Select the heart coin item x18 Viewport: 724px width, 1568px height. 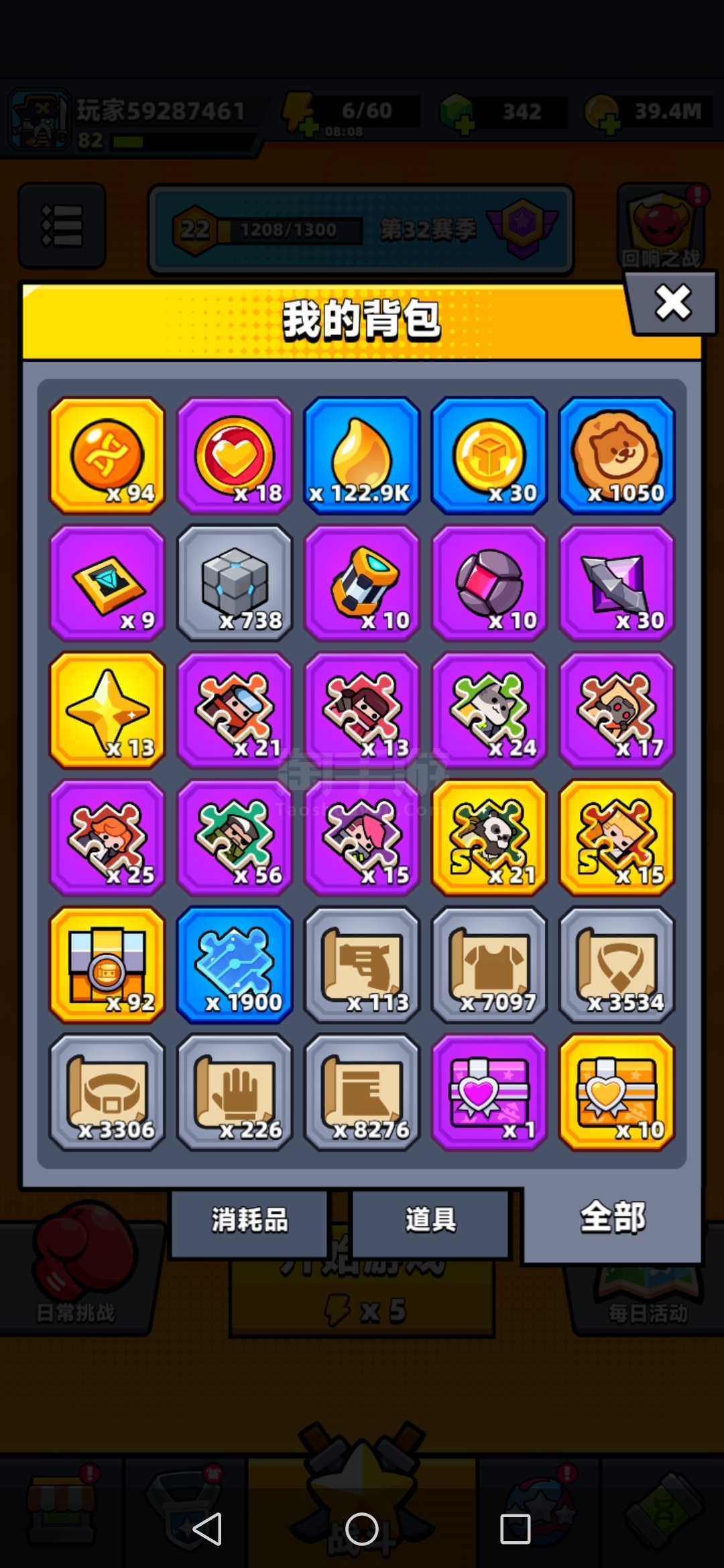(x=235, y=456)
